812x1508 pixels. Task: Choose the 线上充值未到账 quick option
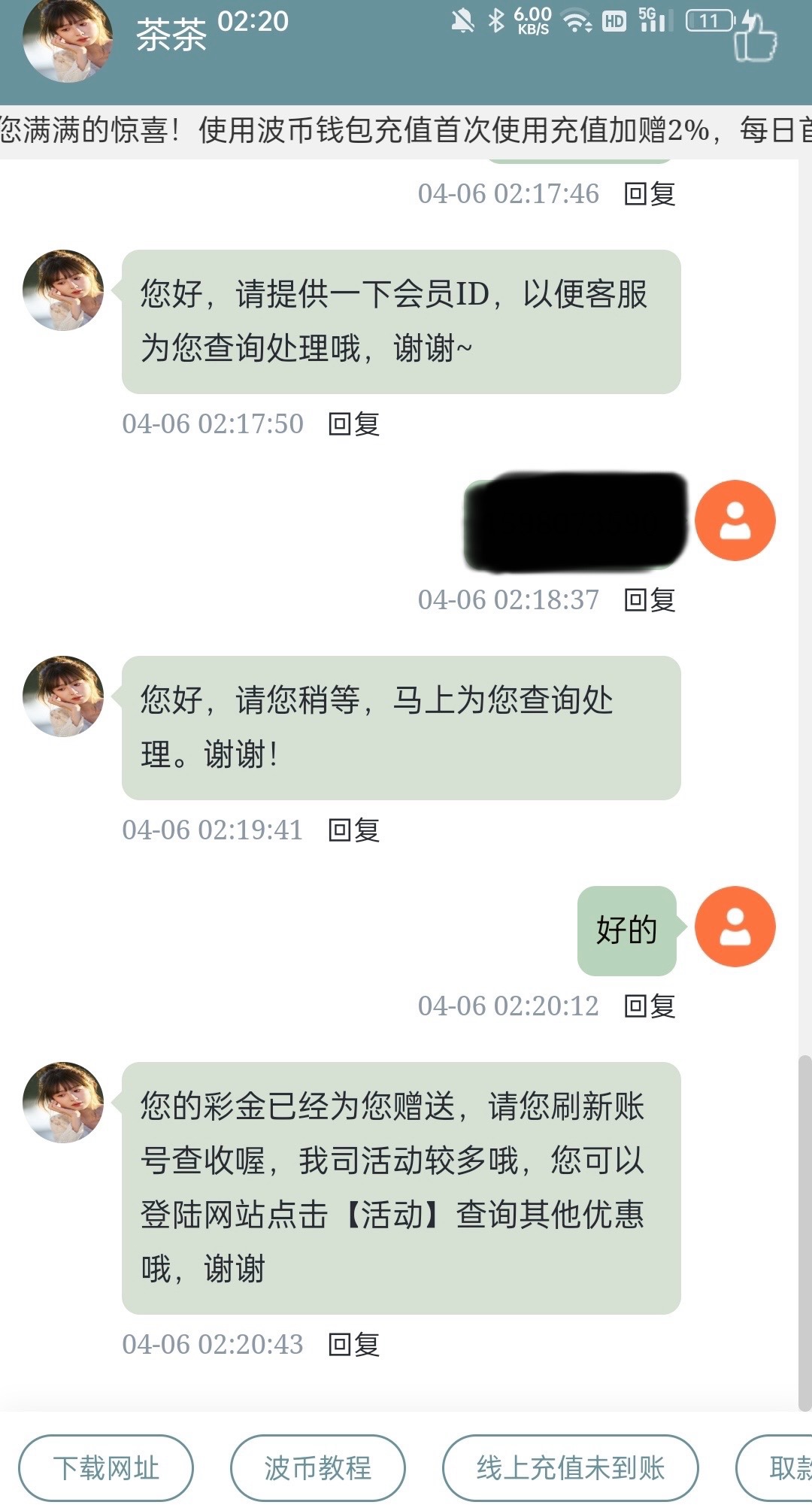[x=570, y=1467]
